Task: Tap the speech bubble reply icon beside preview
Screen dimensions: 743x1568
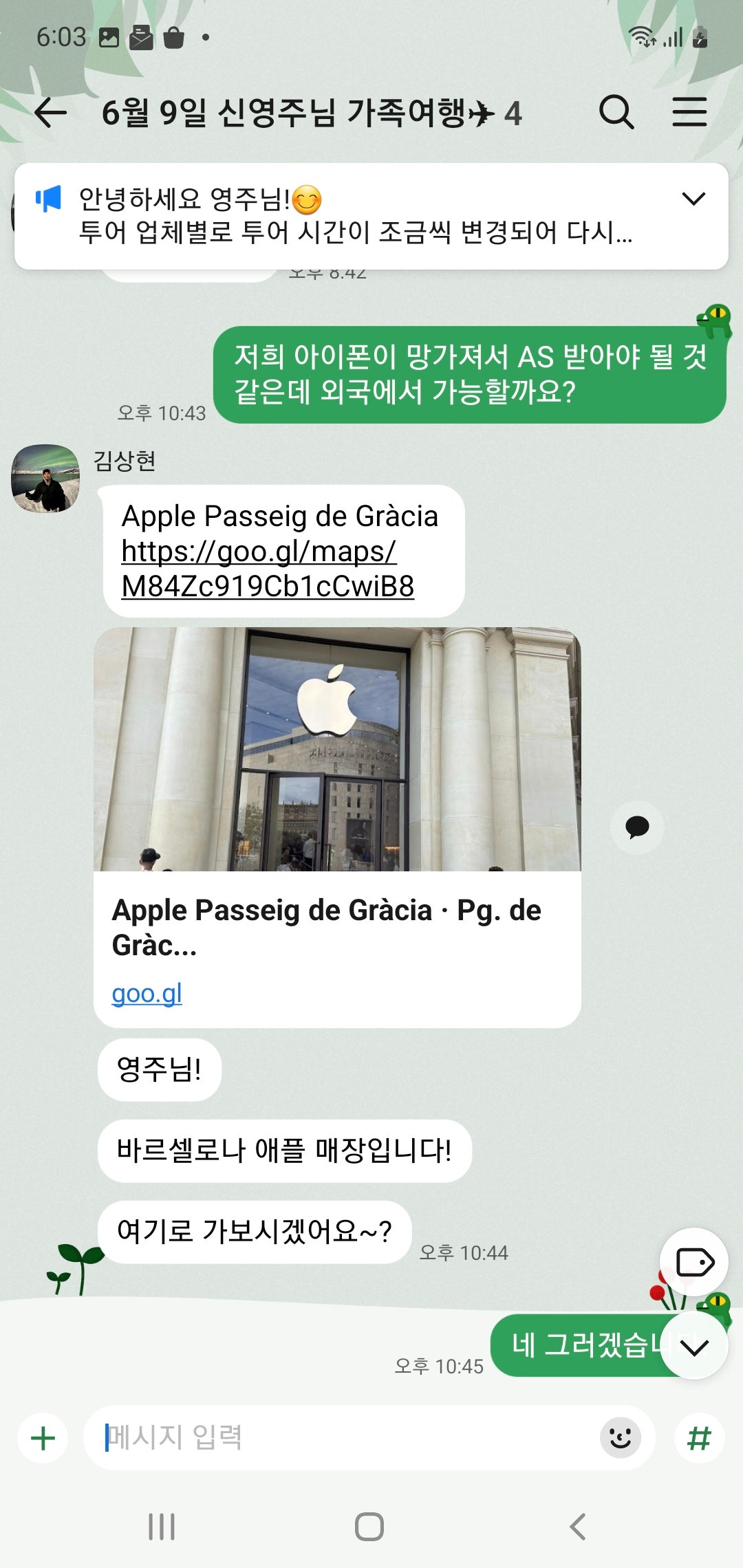Action: click(637, 827)
